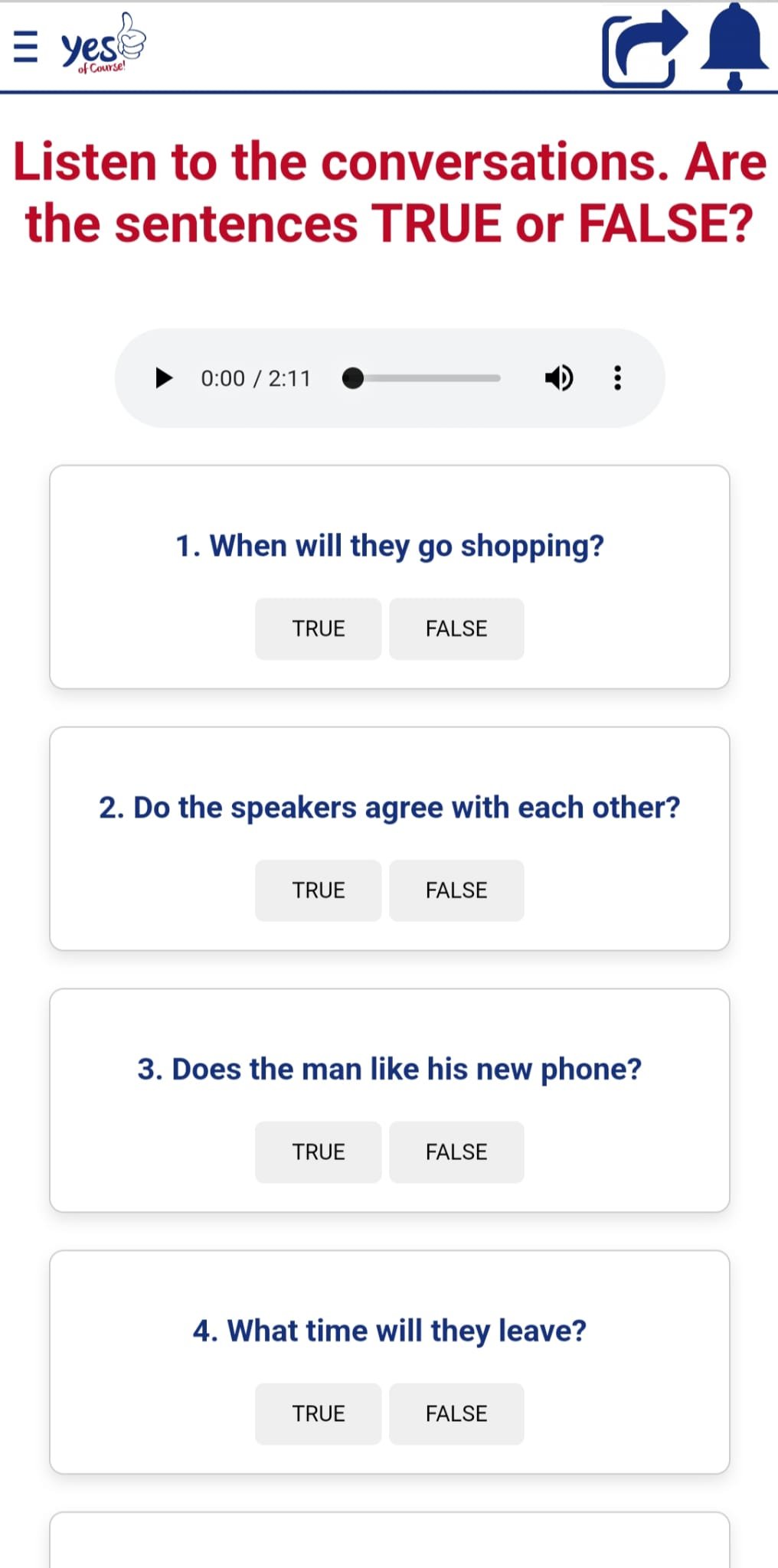Play the conversation audio
The height and width of the screenshot is (1568, 778).
(x=163, y=378)
